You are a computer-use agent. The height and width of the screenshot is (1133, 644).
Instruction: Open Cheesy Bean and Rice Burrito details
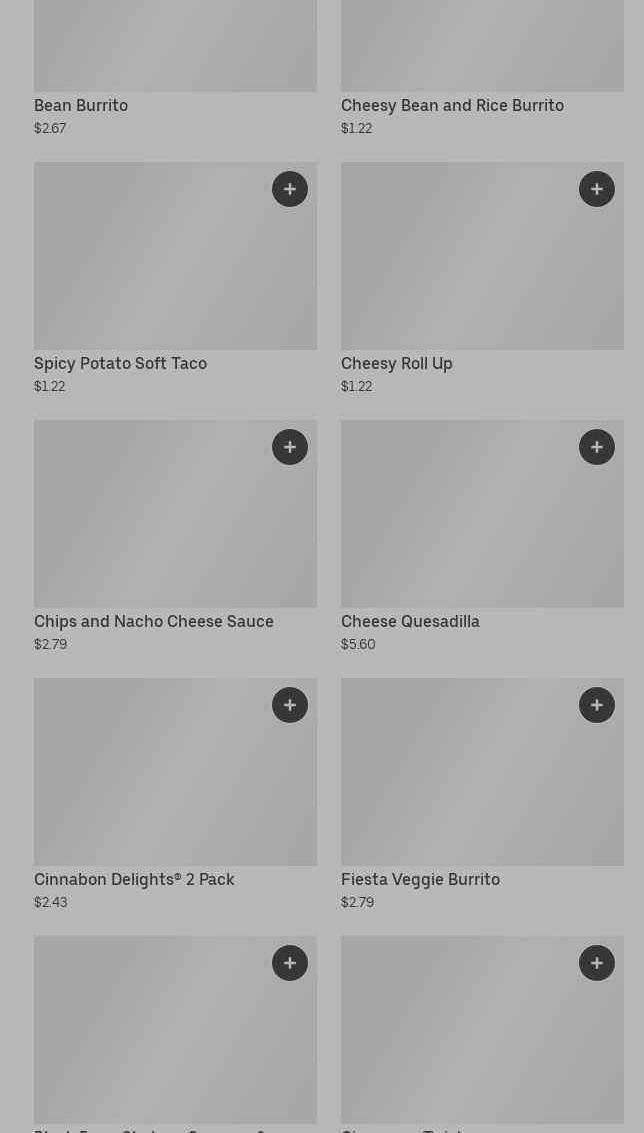[482, 69]
